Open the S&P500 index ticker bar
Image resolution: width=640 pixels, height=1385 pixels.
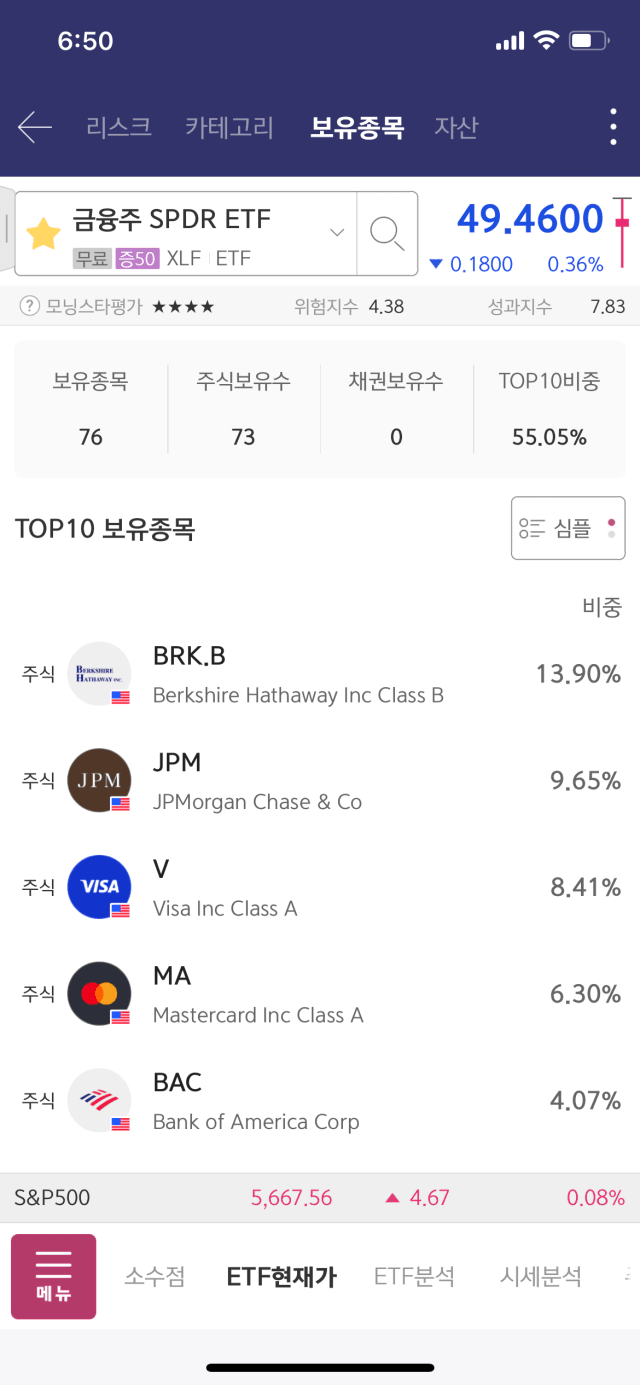pyautogui.click(x=320, y=1198)
